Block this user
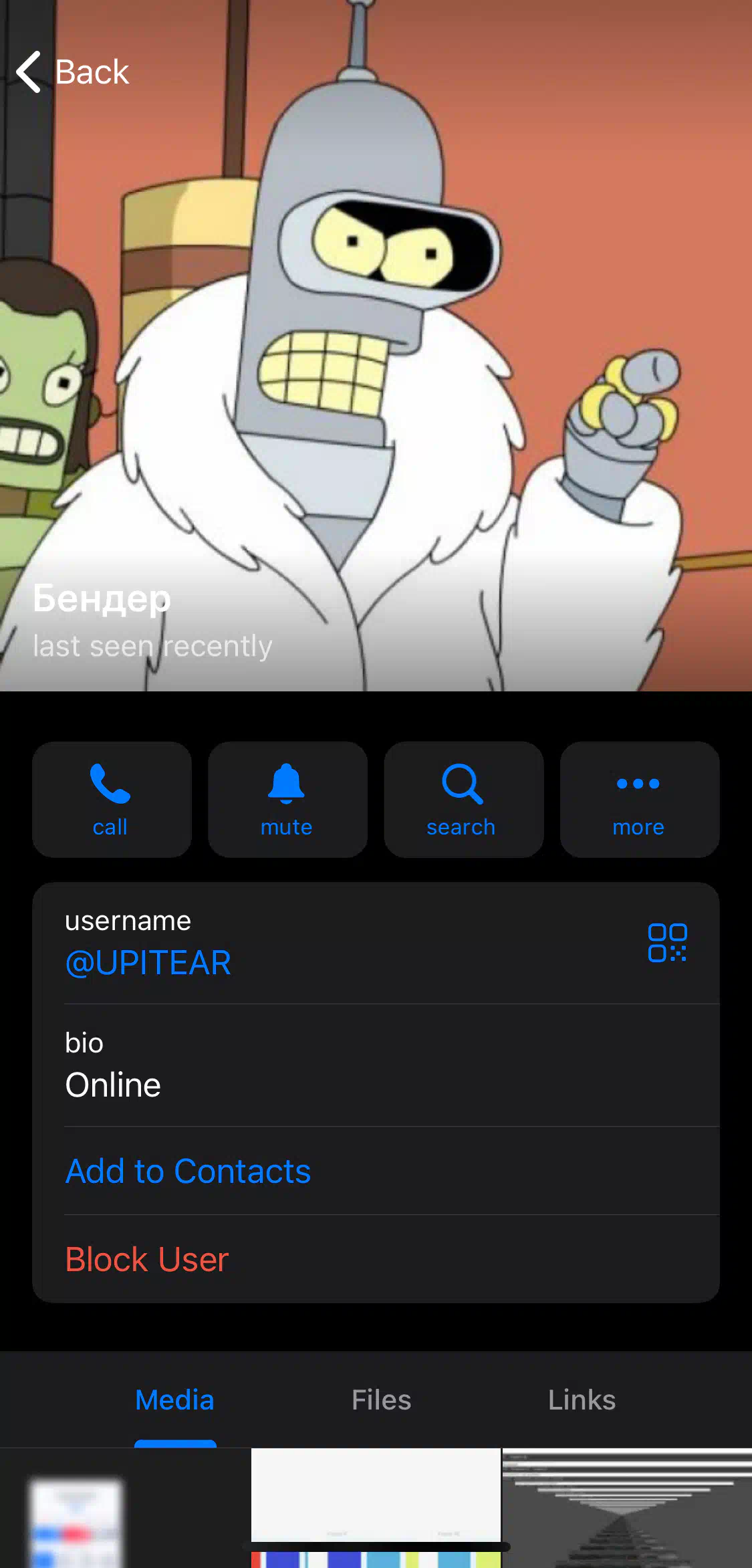The image size is (752, 1568). [x=147, y=1259]
